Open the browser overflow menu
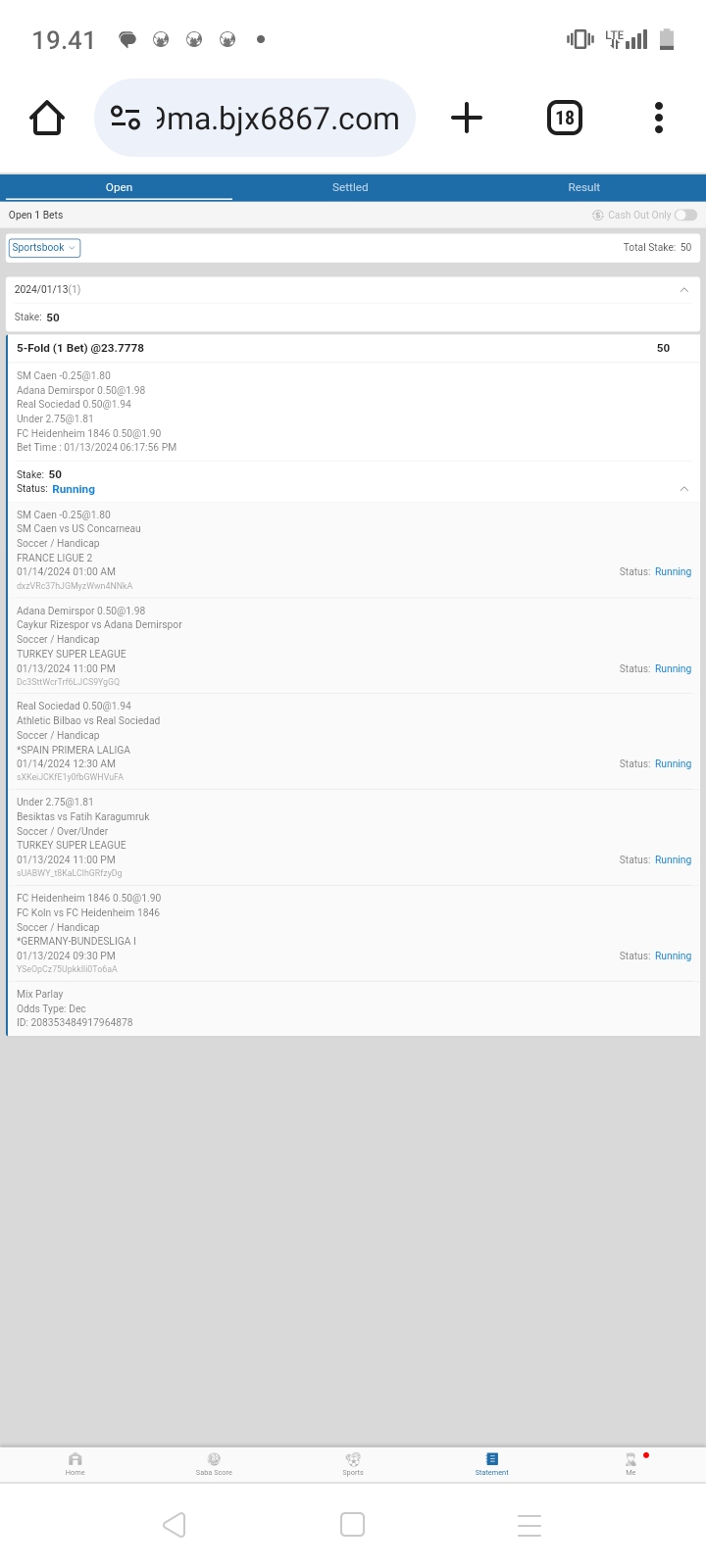Image resolution: width=706 pixels, height=1568 pixels. [x=659, y=119]
